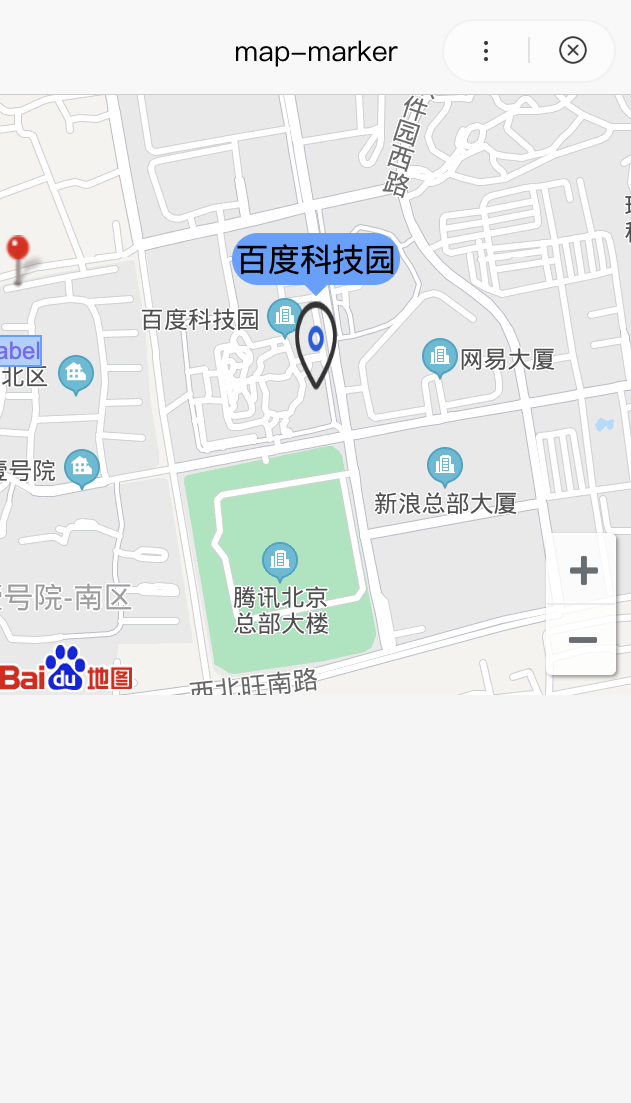Zoom out on the map
Viewport: 631px width, 1103px height.
[x=582, y=640]
